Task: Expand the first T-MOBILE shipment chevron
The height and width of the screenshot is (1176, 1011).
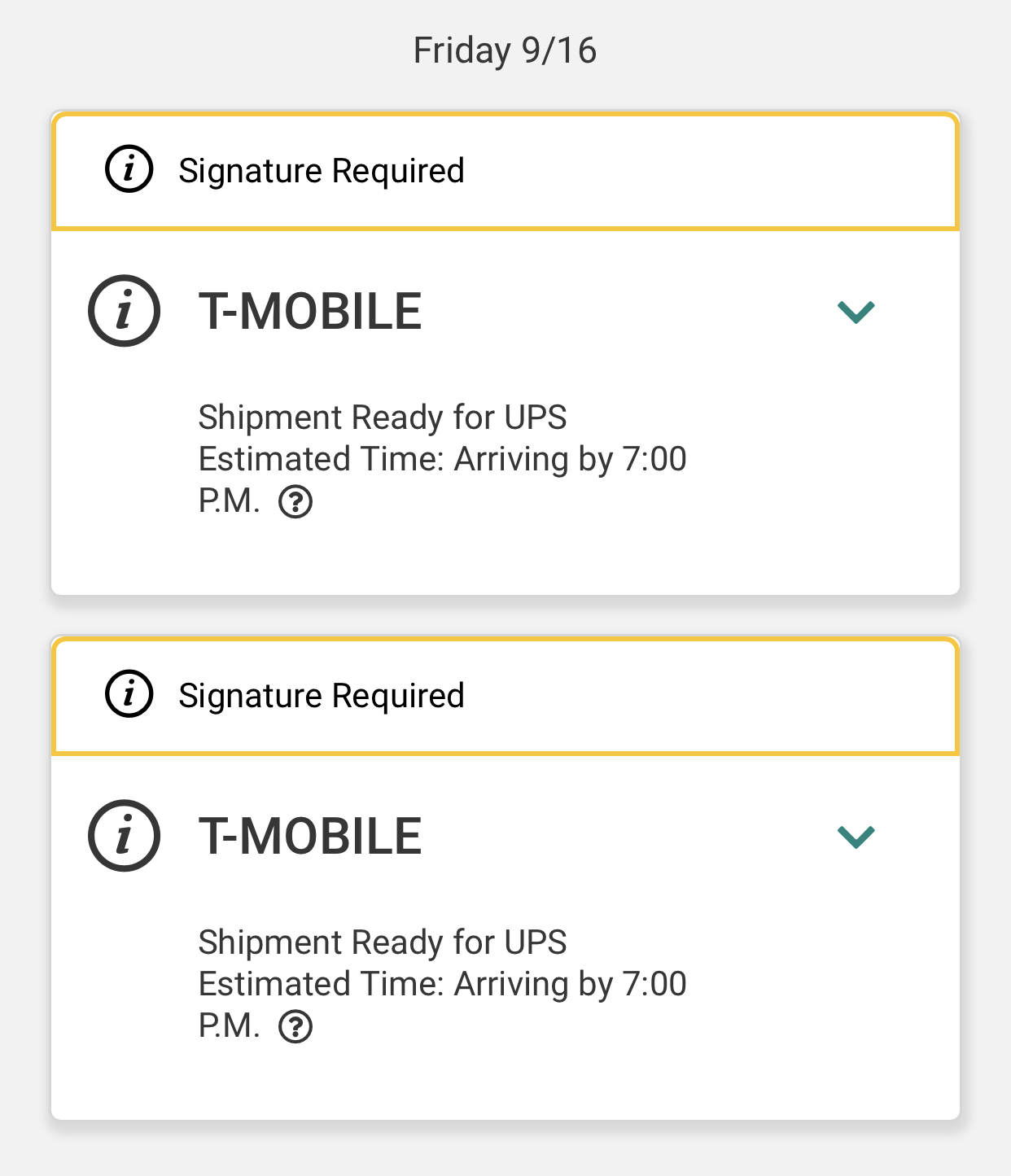Action: point(856,312)
